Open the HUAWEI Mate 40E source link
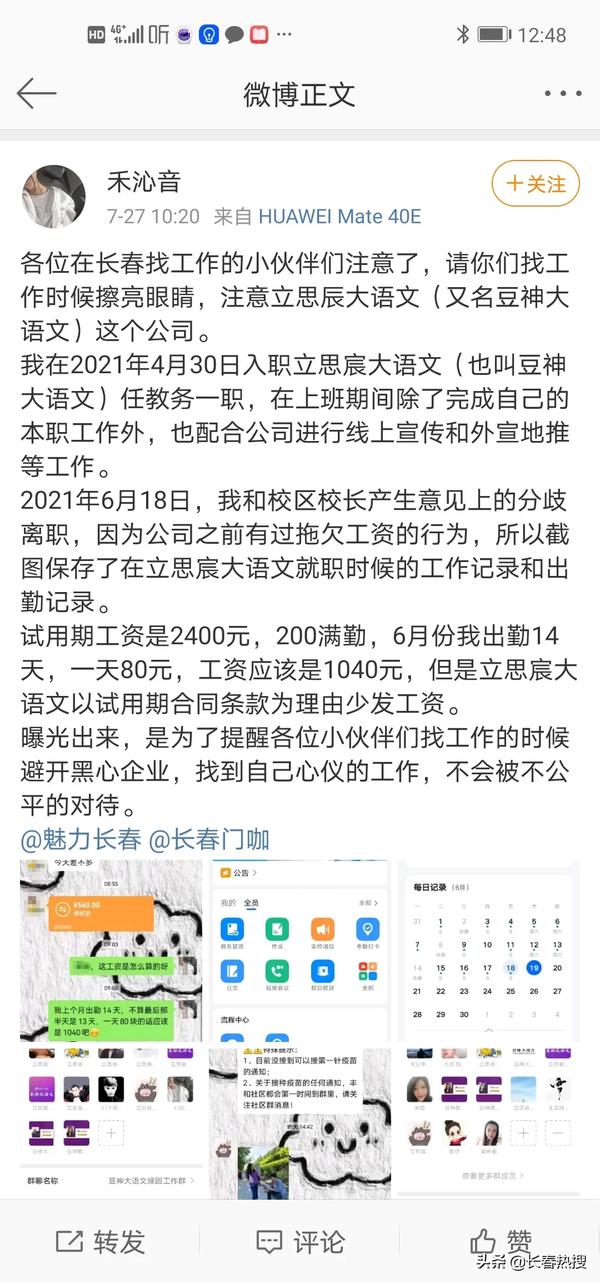This screenshot has width=600, height=1283. [x=339, y=216]
